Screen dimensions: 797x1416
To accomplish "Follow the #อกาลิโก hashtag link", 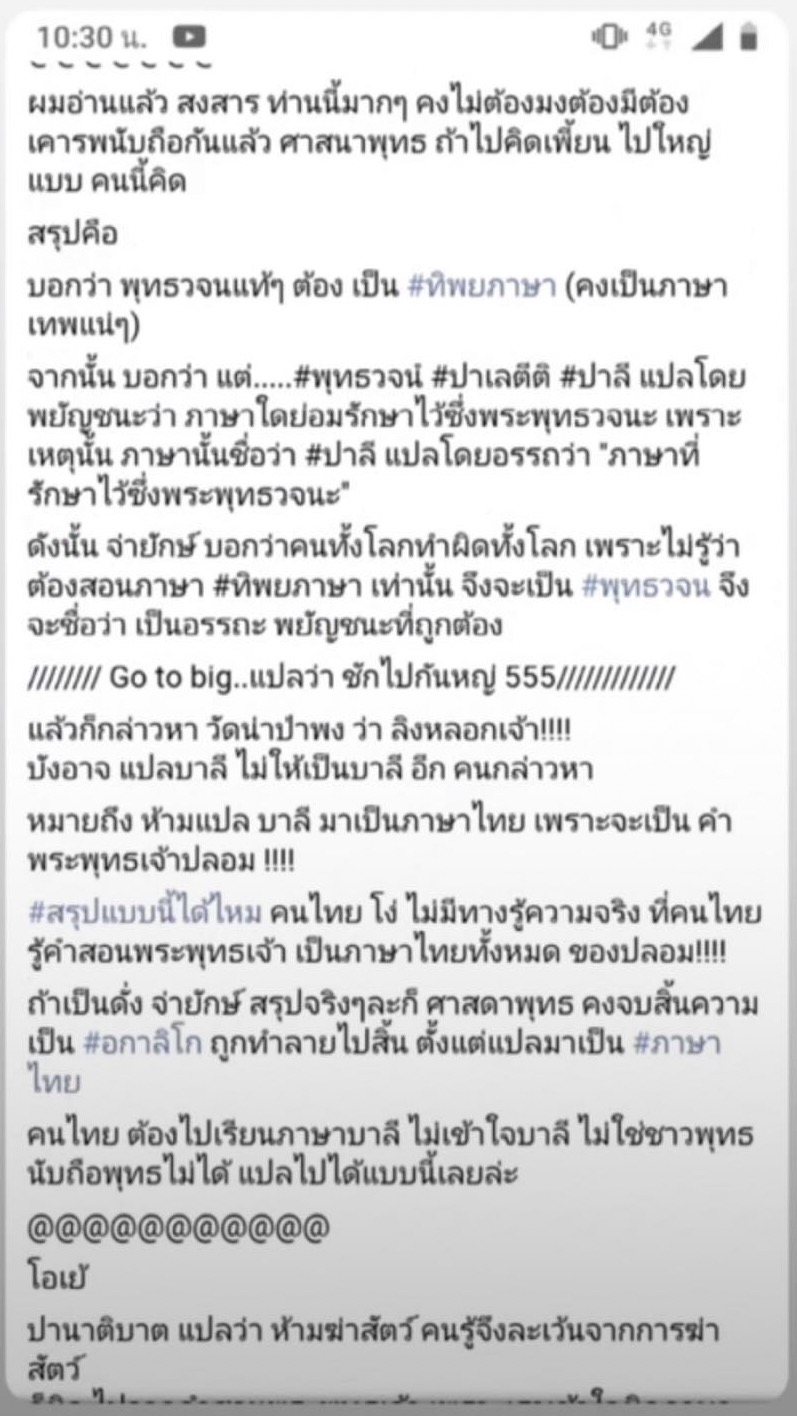I will tap(145, 1043).
